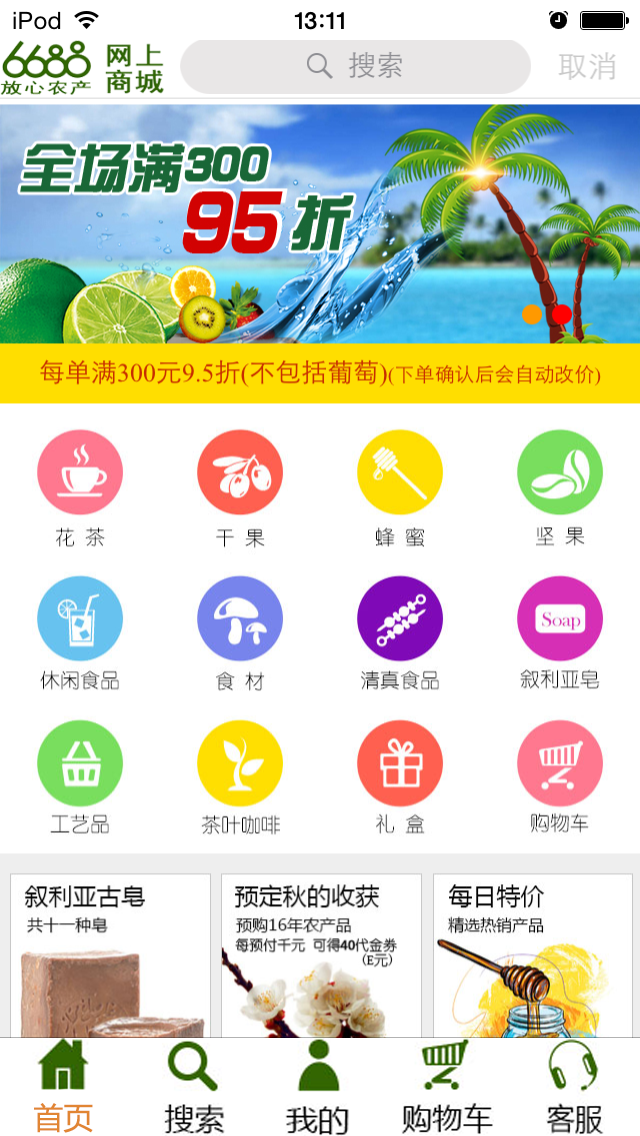The height and width of the screenshot is (1136, 640).
Task: Tap the 取消 cancel button
Action: (587, 67)
